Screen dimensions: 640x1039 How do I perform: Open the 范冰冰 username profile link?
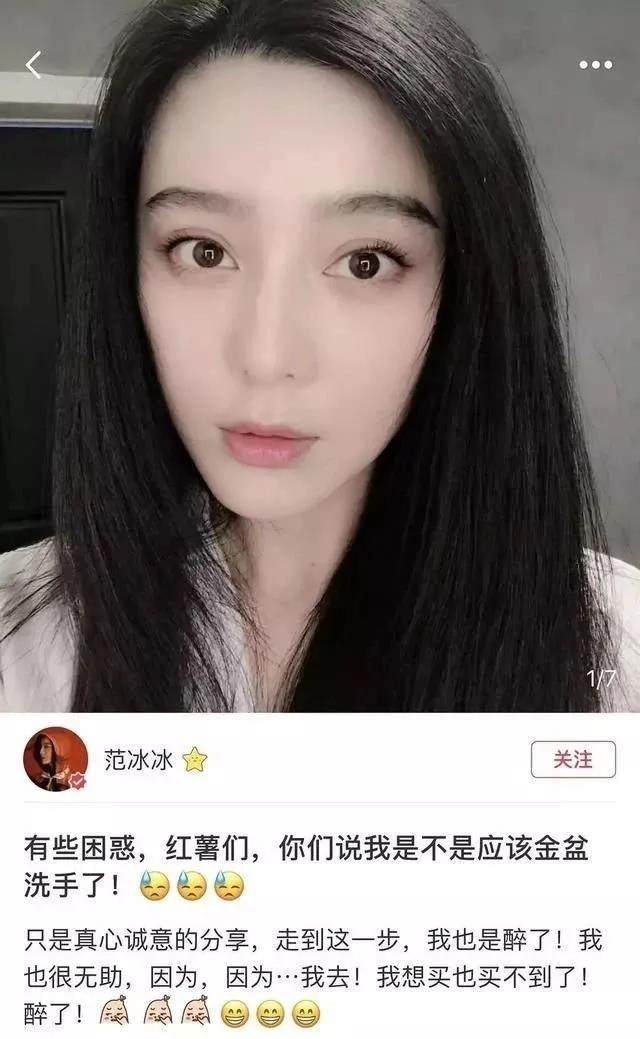coord(138,760)
